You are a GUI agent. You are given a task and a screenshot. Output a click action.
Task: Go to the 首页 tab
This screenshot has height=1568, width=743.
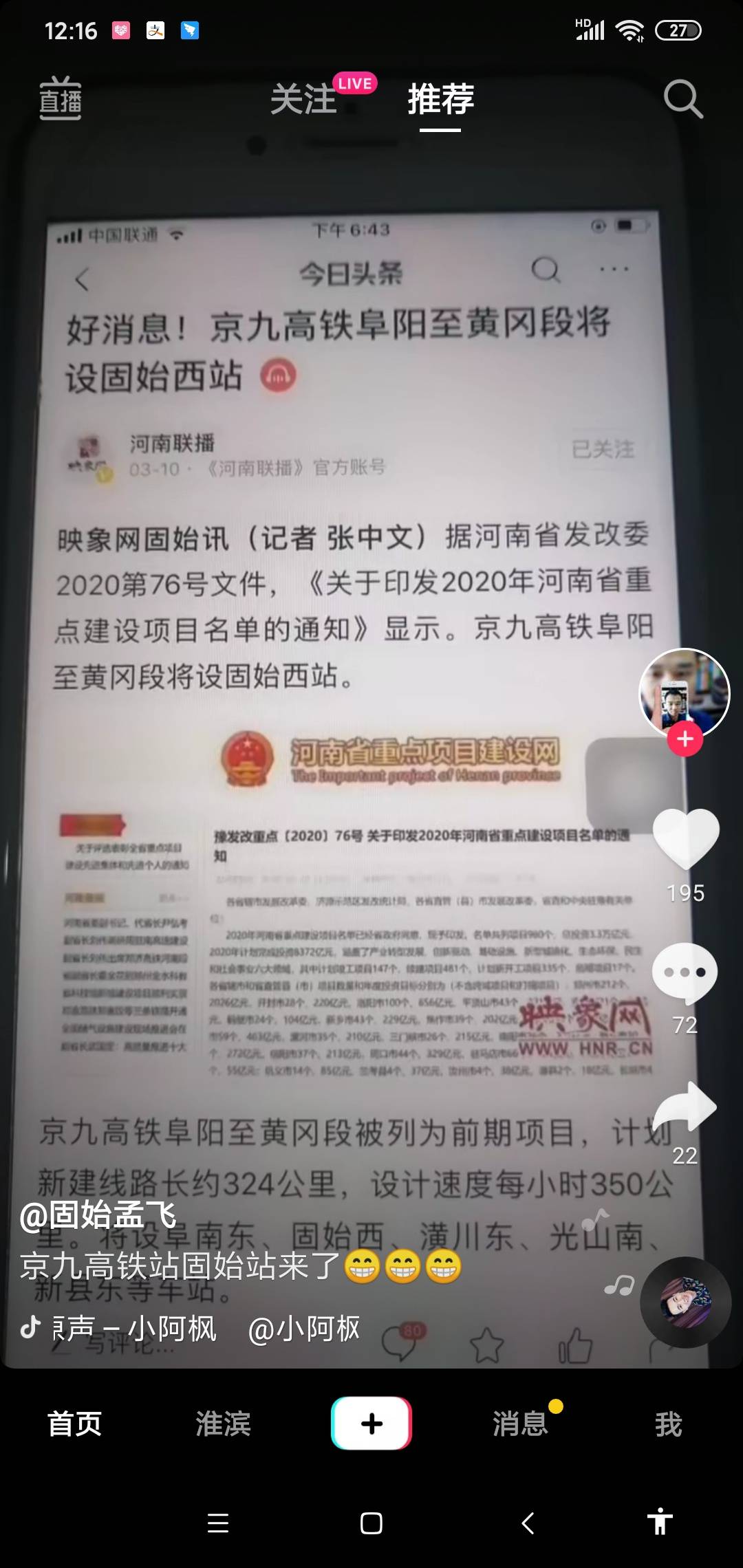(x=74, y=1424)
